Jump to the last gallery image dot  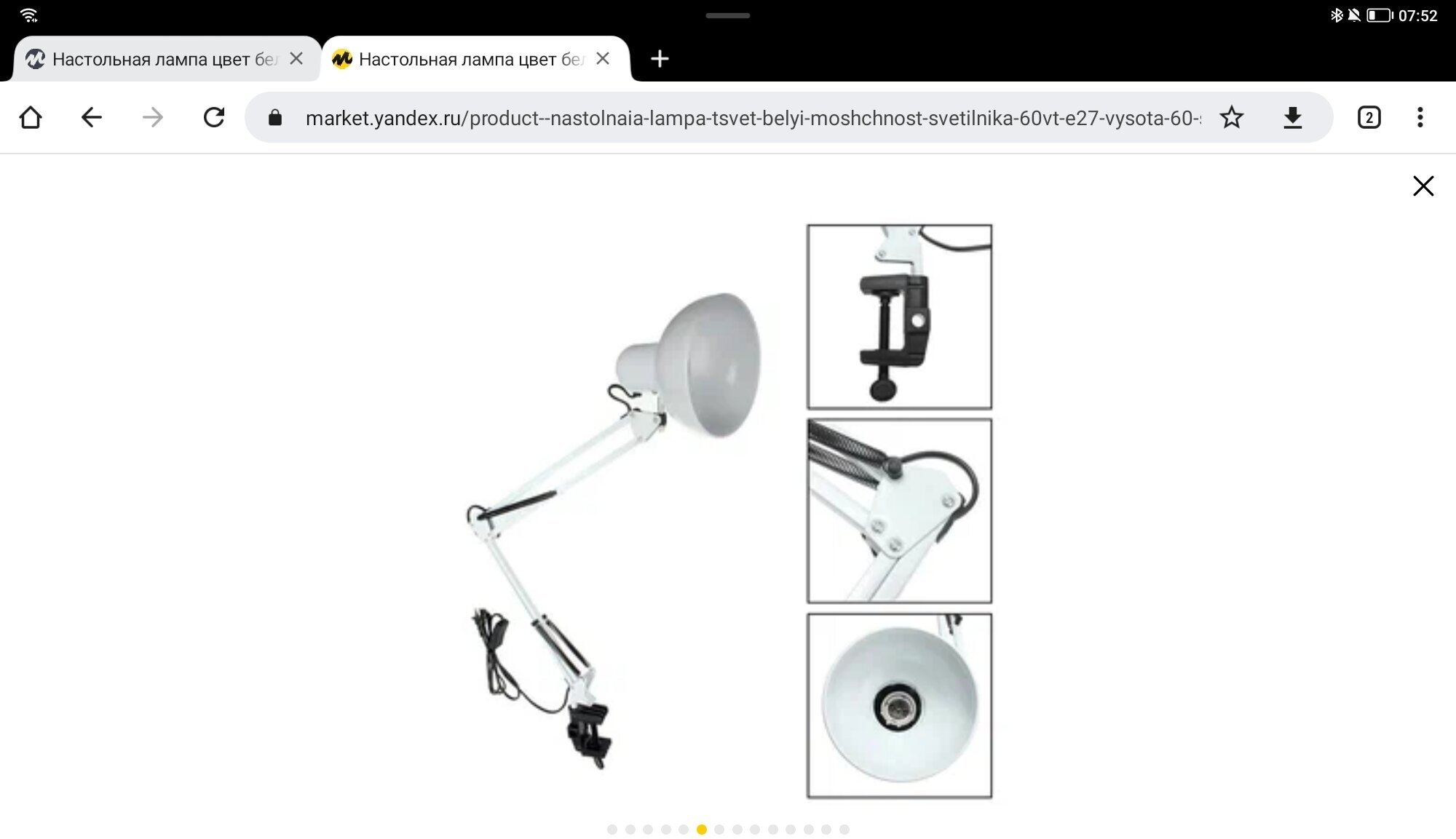tap(844, 830)
